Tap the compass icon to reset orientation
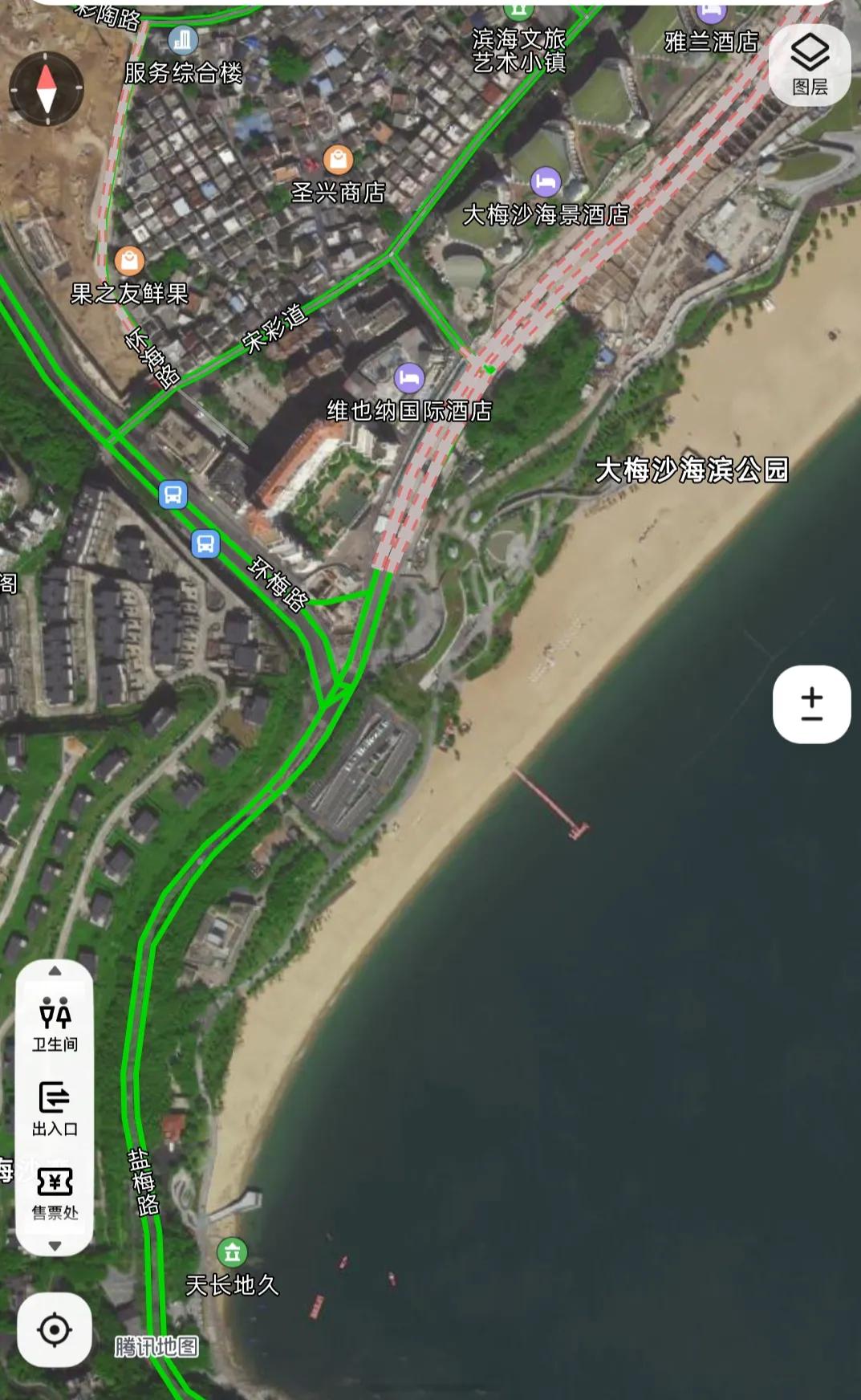The height and width of the screenshot is (1400, 861). pos(47,88)
